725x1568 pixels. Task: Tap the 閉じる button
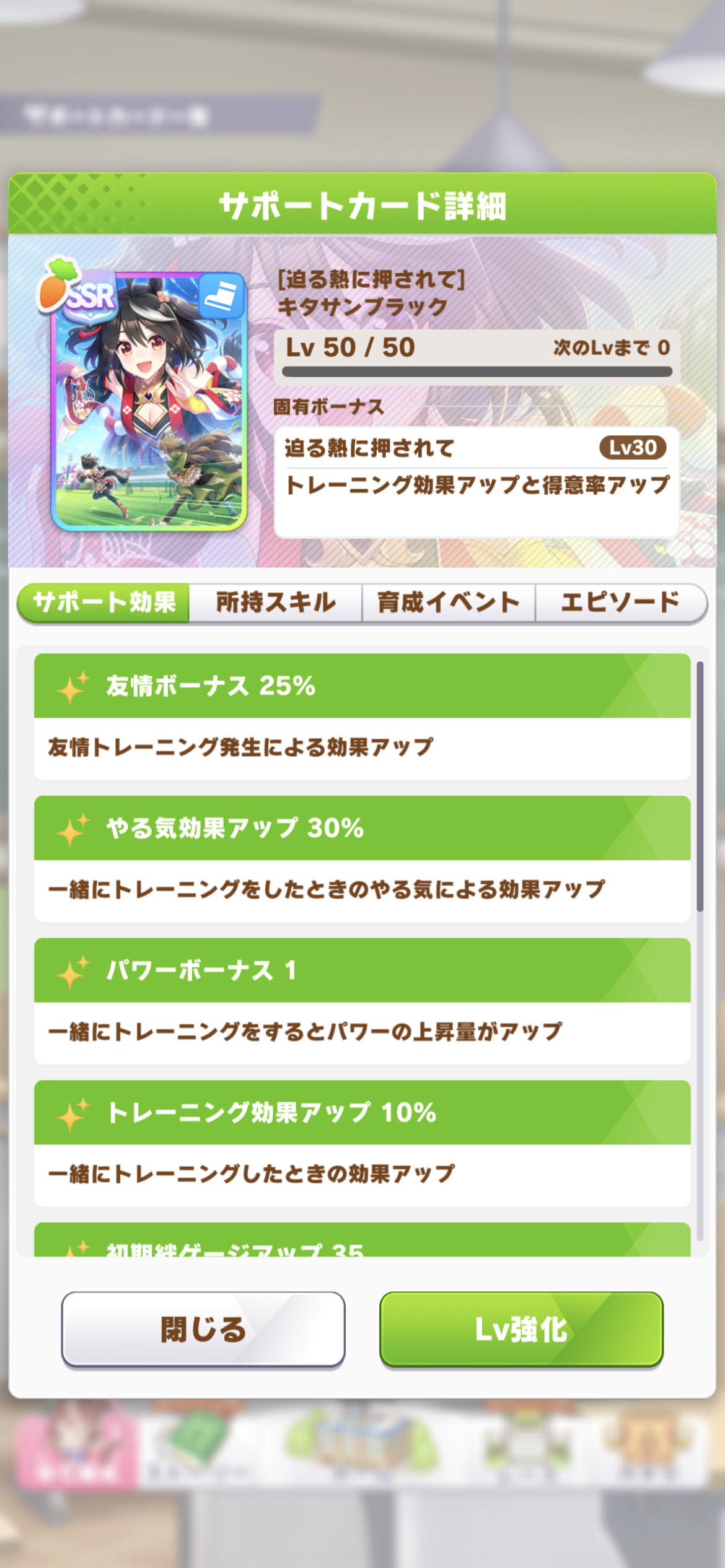coord(203,1330)
